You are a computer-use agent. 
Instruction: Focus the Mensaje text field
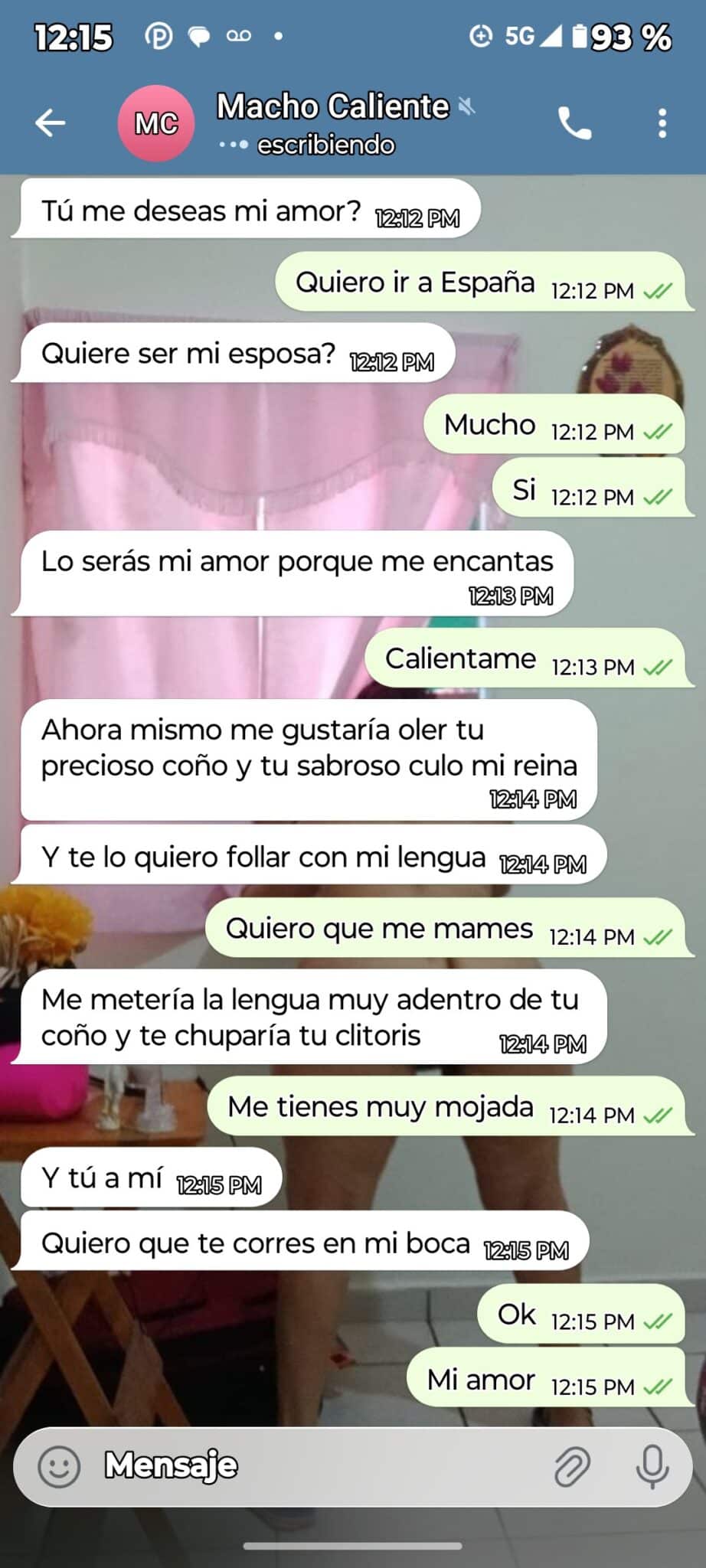[322, 1465]
